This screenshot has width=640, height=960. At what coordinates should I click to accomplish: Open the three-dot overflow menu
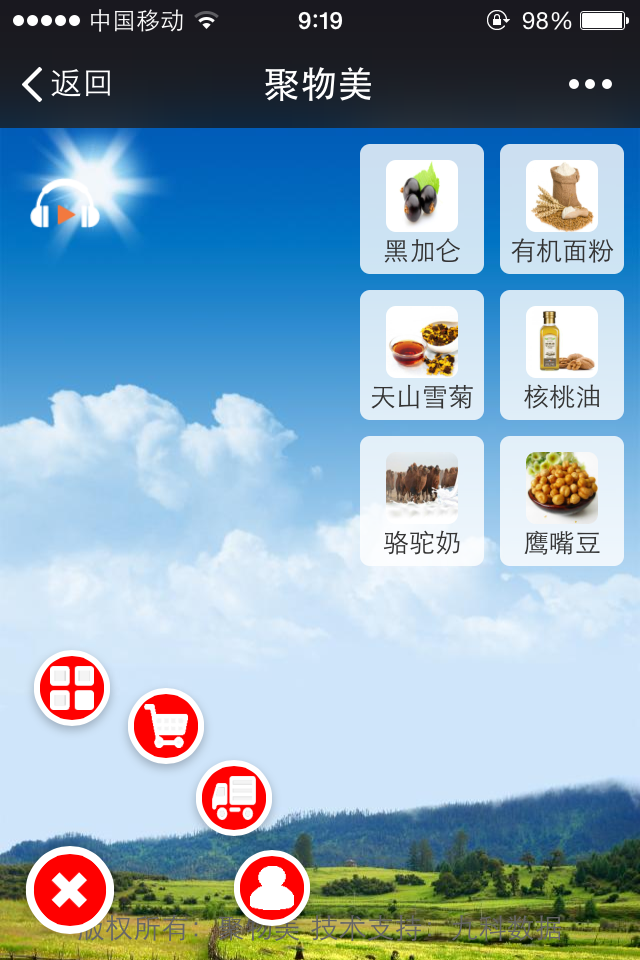[590, 84]
